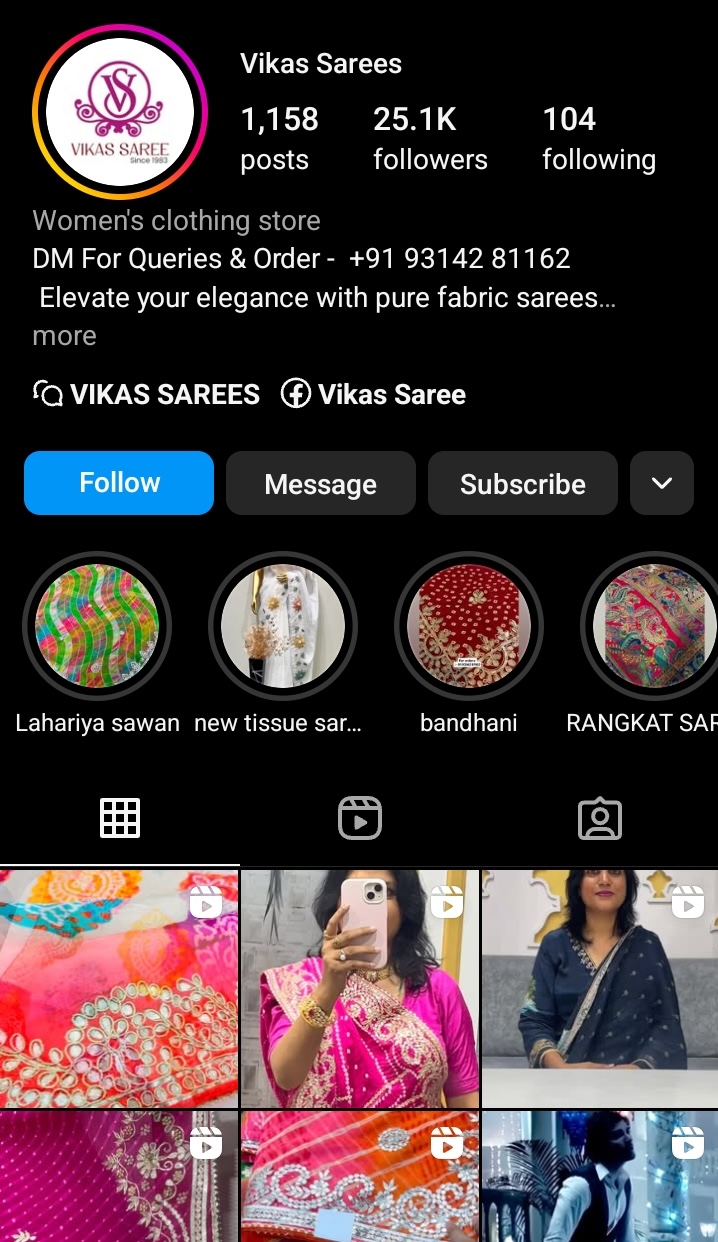718x1242 pixels.
Task: Open bandhani highlight
Action: (469, 627)
